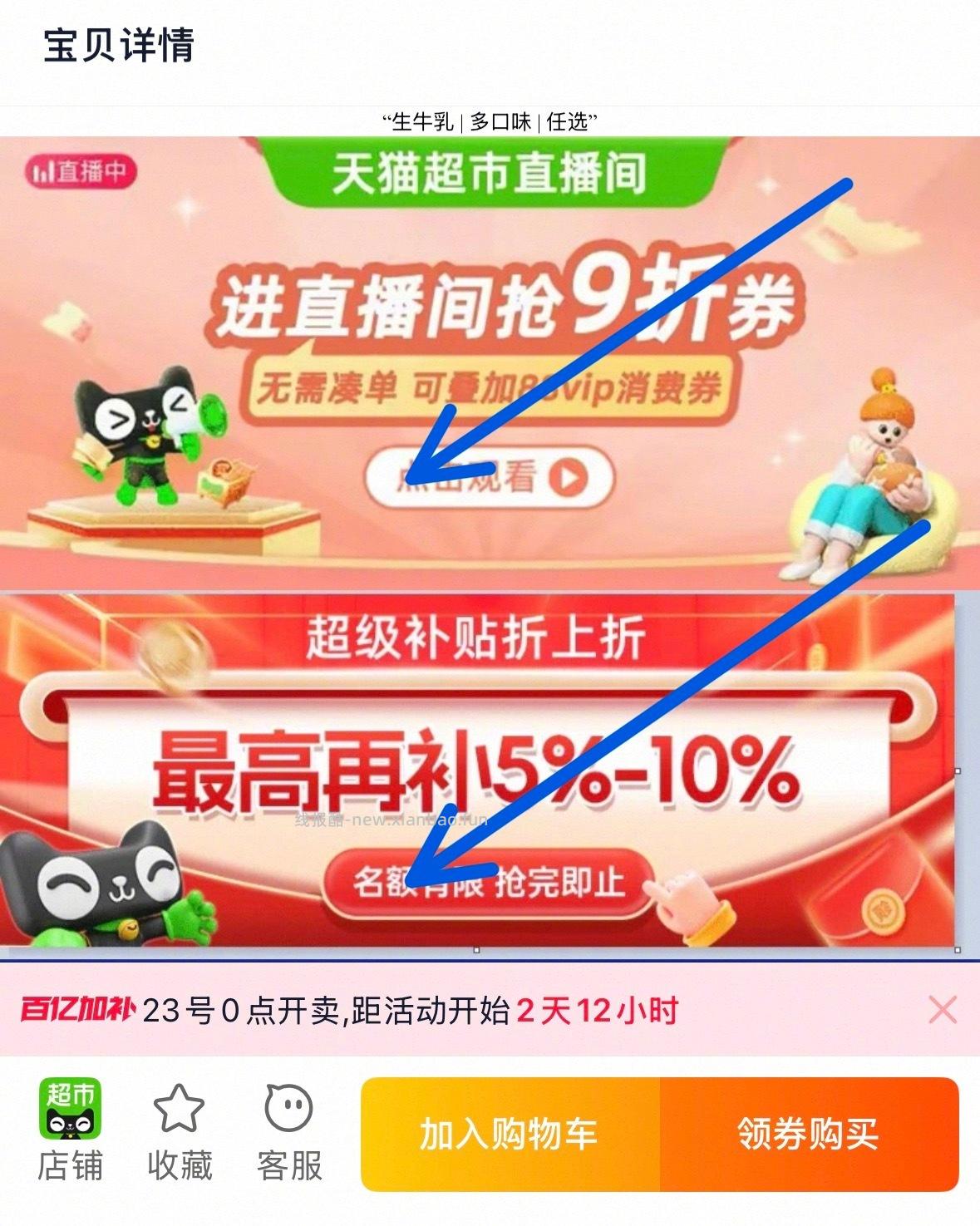Viewport: 980px width, 1226px height.
Task: Tap 加入购物车 to add to cart
Action: pyautogui.click(x=510, y=1135)
